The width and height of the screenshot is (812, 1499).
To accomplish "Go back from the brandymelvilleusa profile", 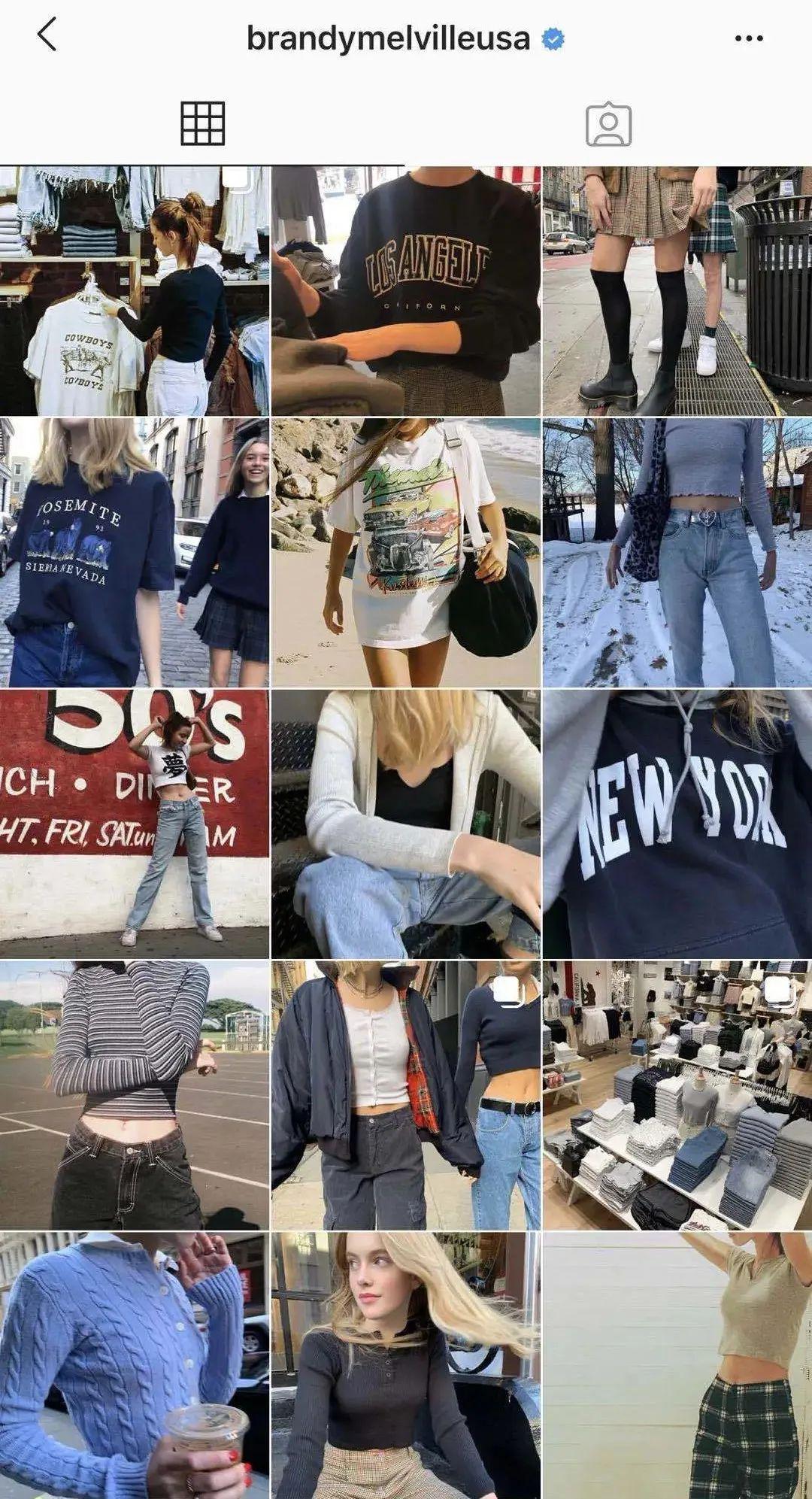I will coord(47,35).
